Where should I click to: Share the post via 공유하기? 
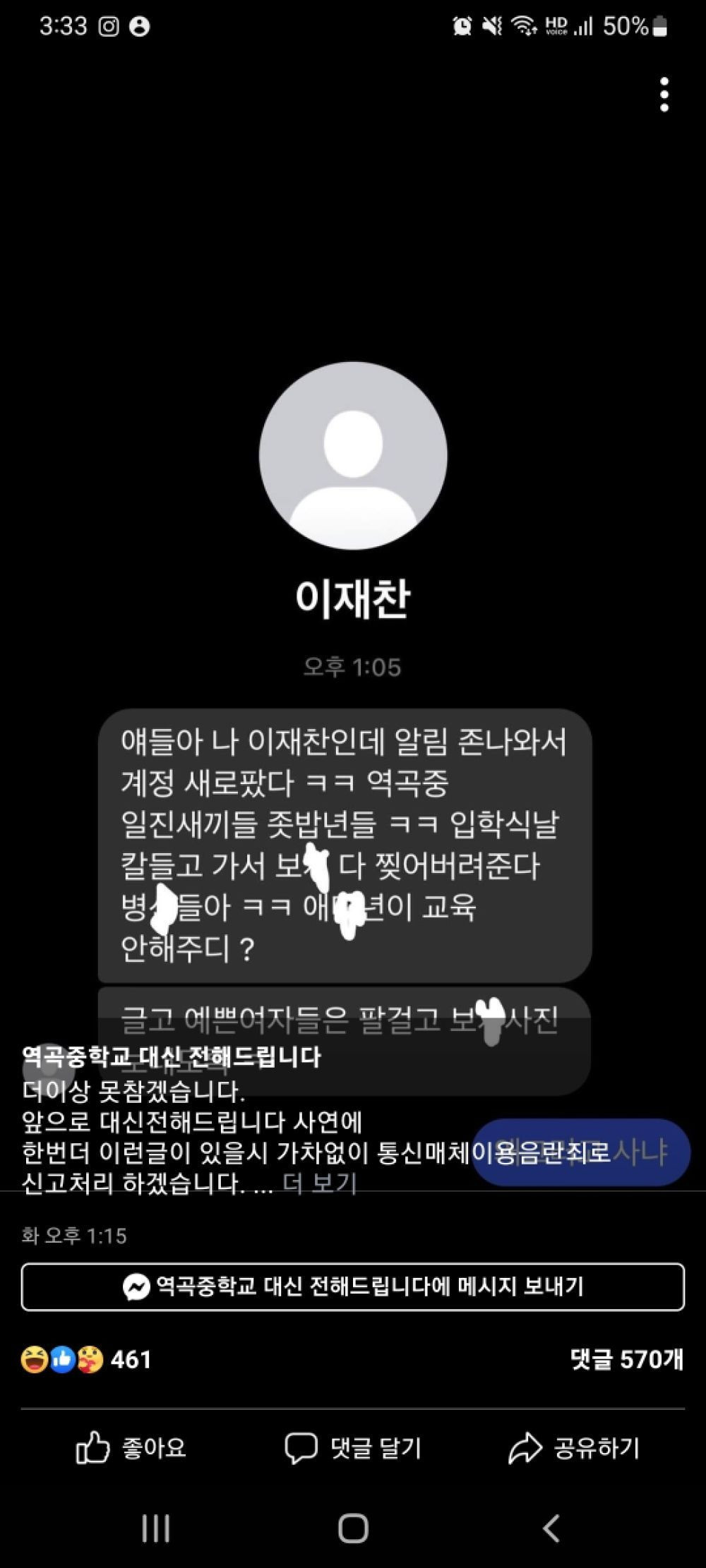point(574,1448)
